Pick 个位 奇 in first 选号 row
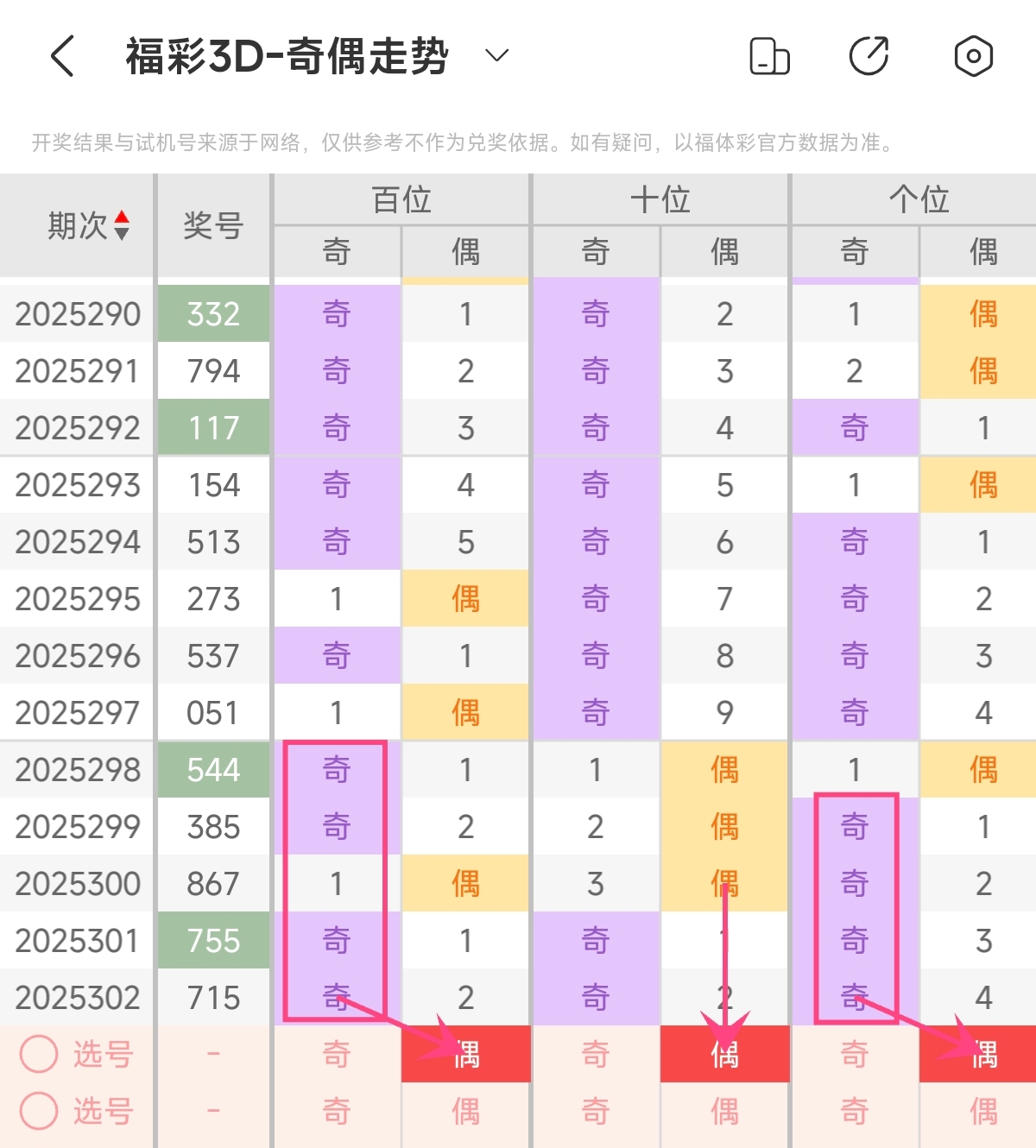 click(855, 1054)
